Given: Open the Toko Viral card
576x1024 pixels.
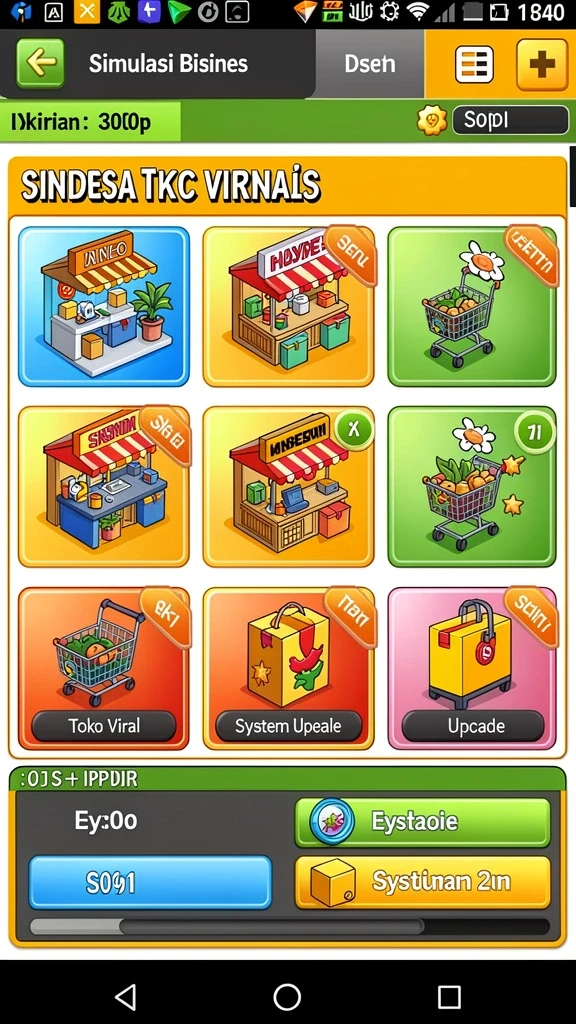Looking at the screenshot, I should click(104, 668).
